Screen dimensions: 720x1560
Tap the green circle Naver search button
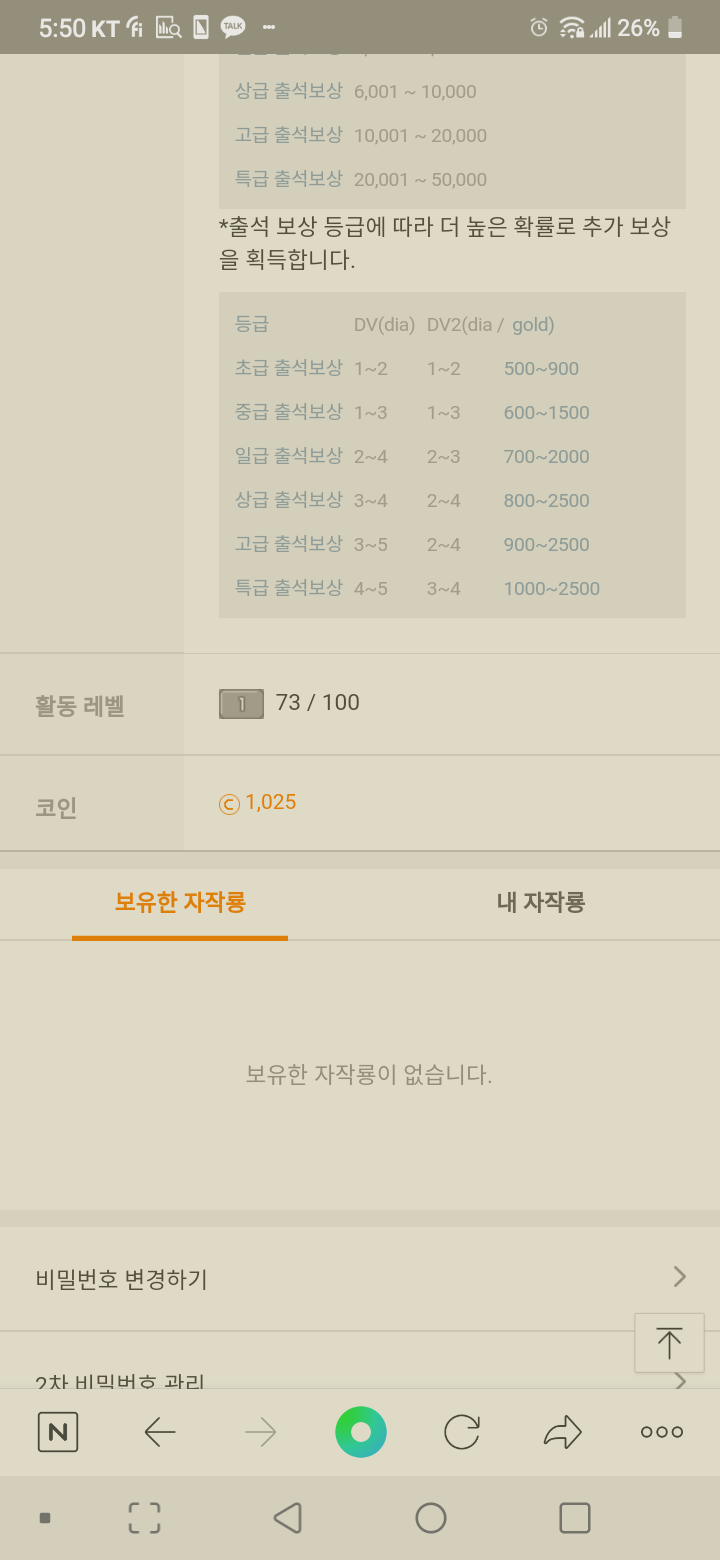tap(361, 1432)
